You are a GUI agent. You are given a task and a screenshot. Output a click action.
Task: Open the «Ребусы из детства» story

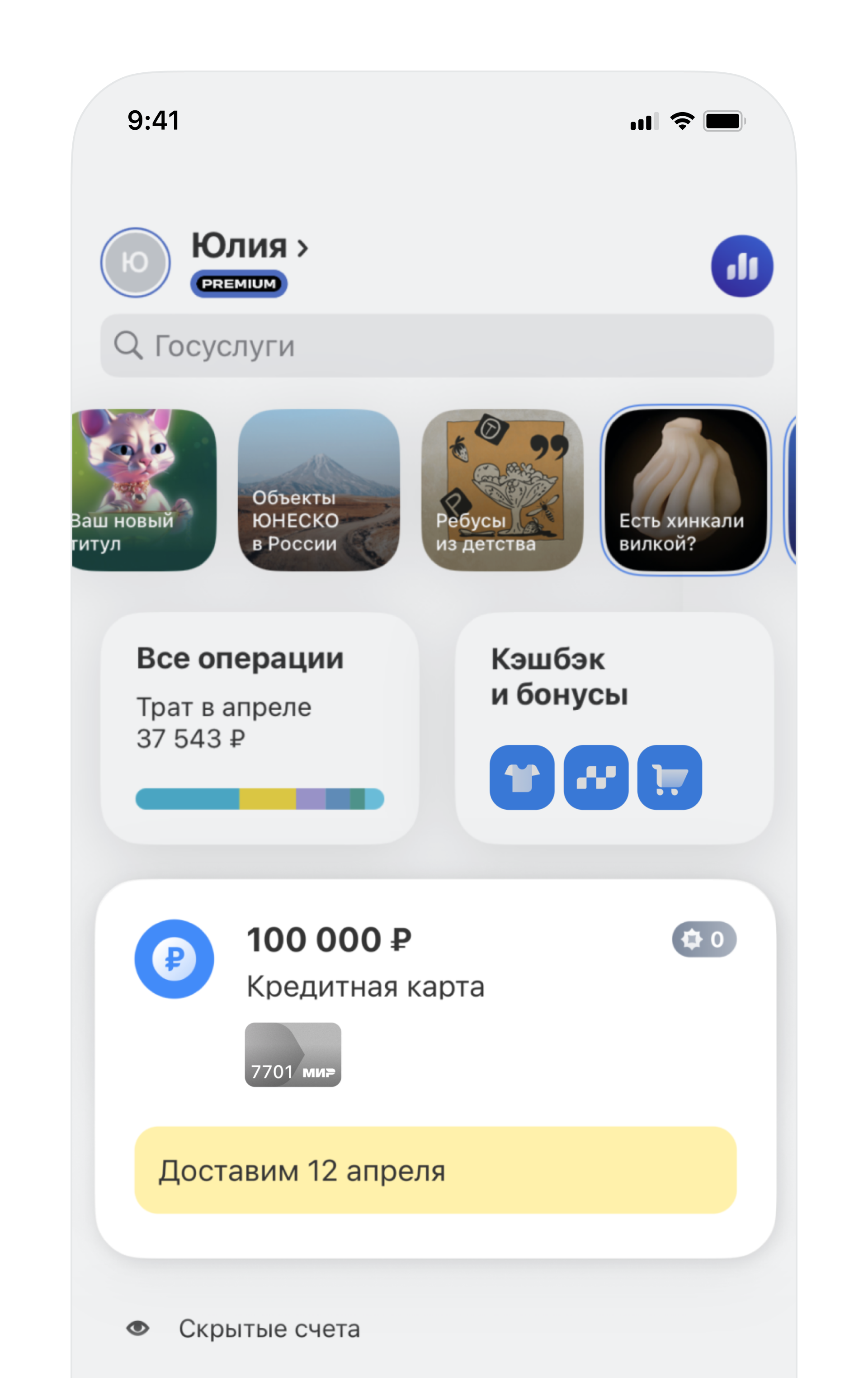(502, 490)
